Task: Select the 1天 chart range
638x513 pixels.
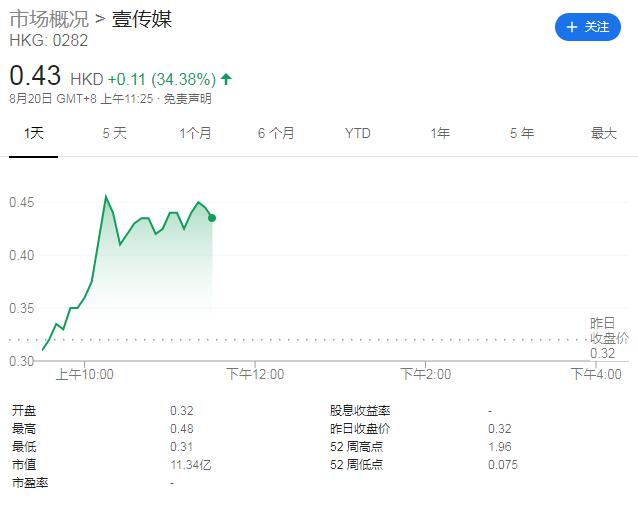Action: click(34, 133)
